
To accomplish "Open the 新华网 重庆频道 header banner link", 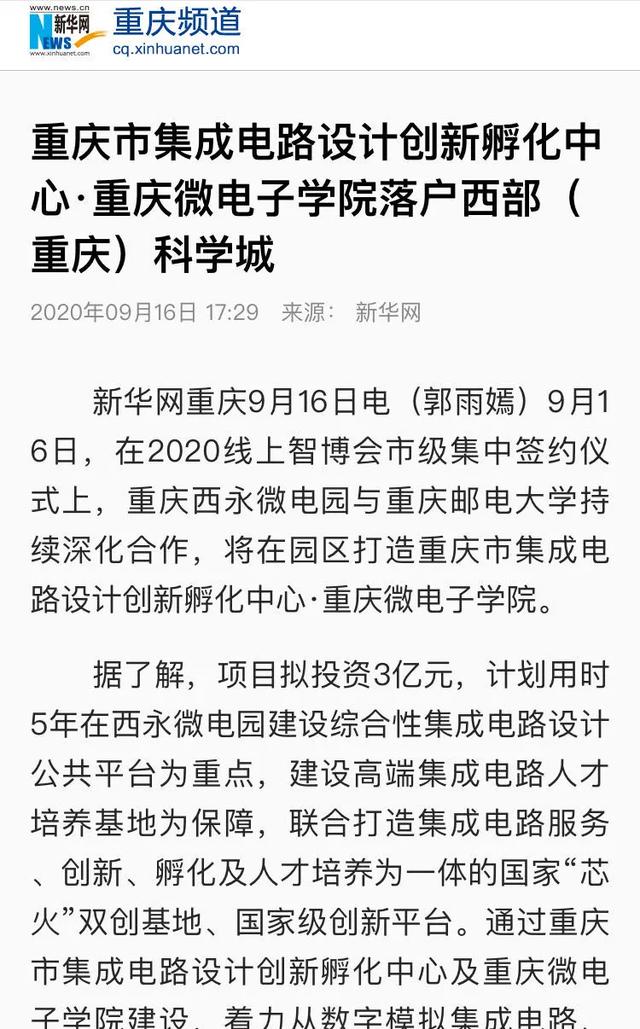I will (x=135, y=32).
